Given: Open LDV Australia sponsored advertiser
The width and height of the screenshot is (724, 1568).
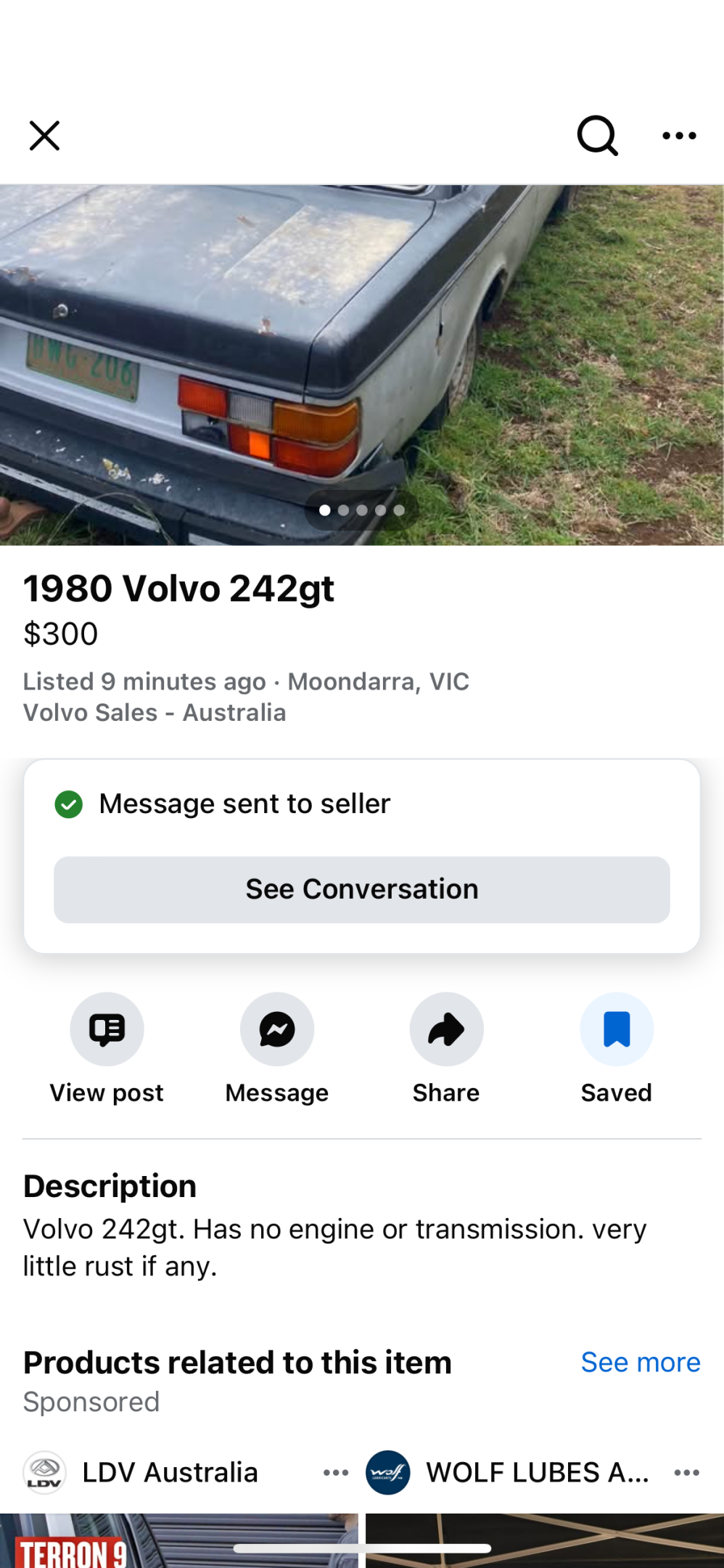Looking at the screenshot, I should point(169,1472).
